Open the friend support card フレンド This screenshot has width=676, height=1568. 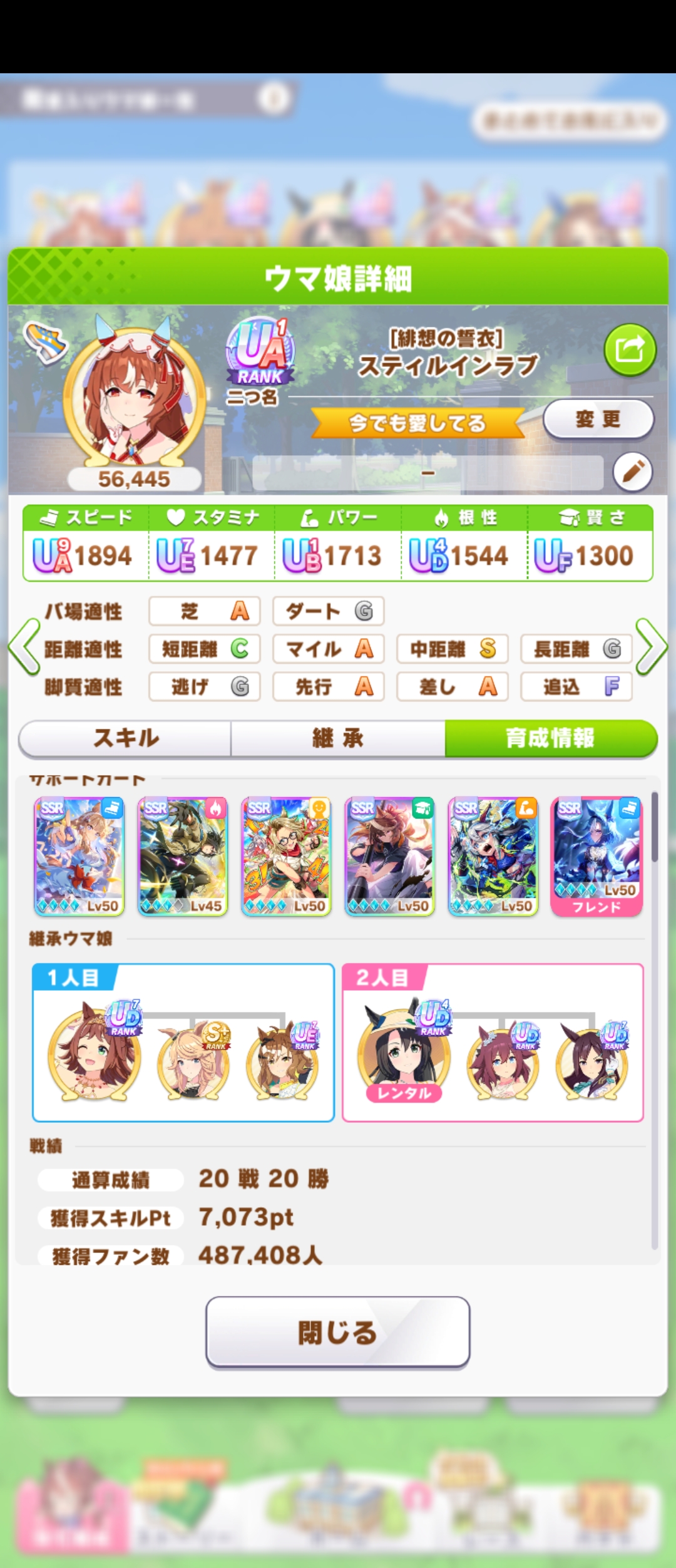point(597,856)
